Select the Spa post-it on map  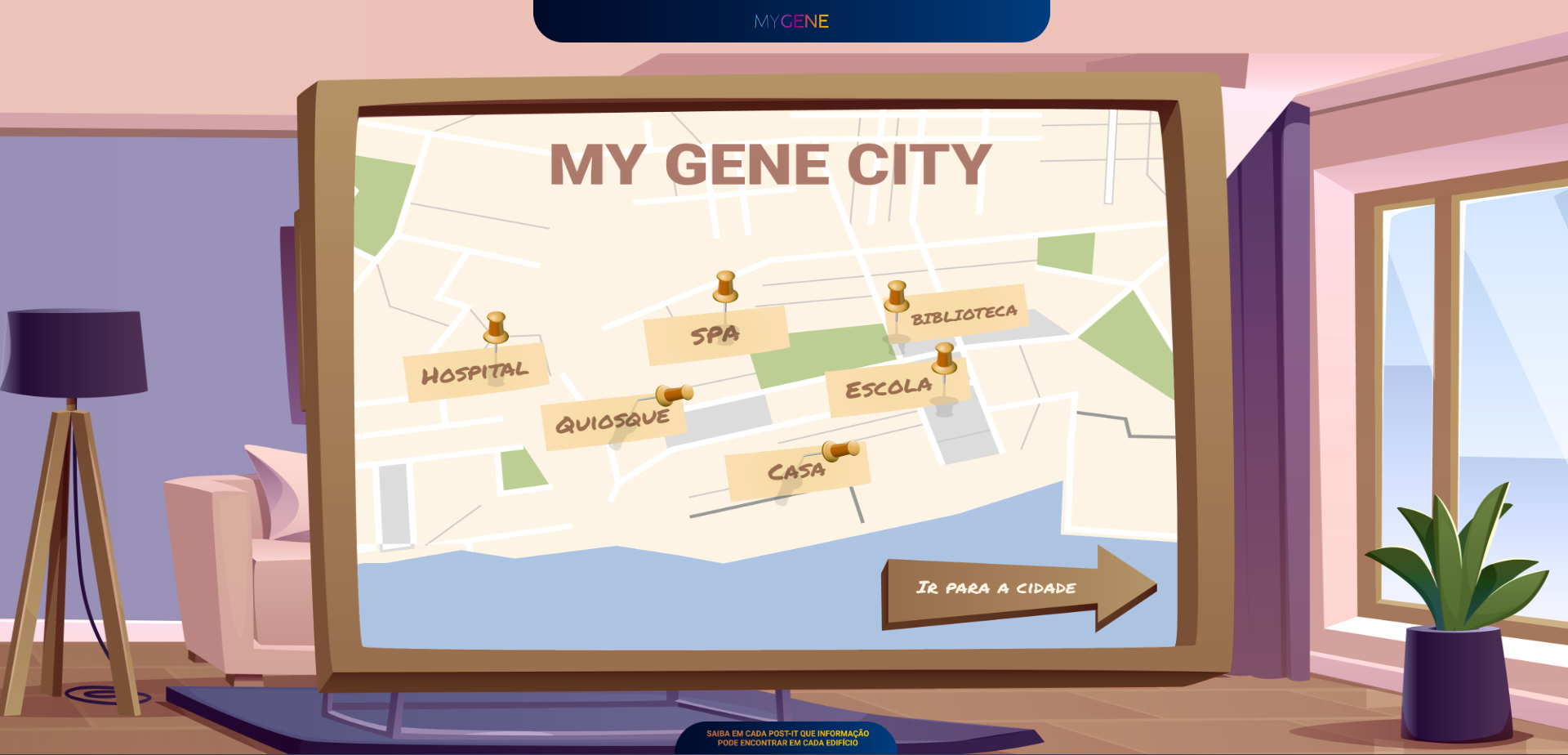click(715, 335)
